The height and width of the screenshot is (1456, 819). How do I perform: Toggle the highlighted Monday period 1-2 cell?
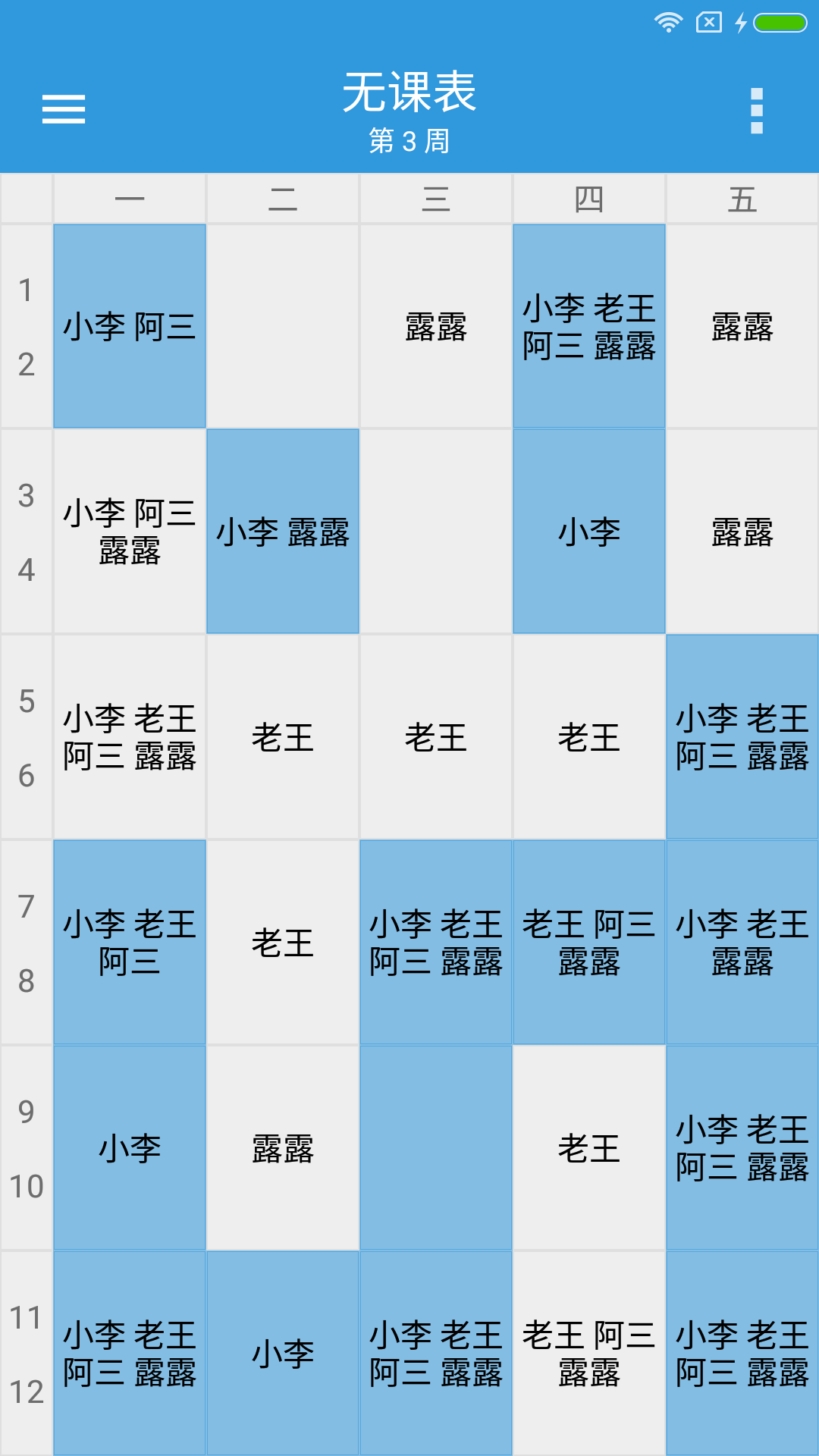coord(129,326)
